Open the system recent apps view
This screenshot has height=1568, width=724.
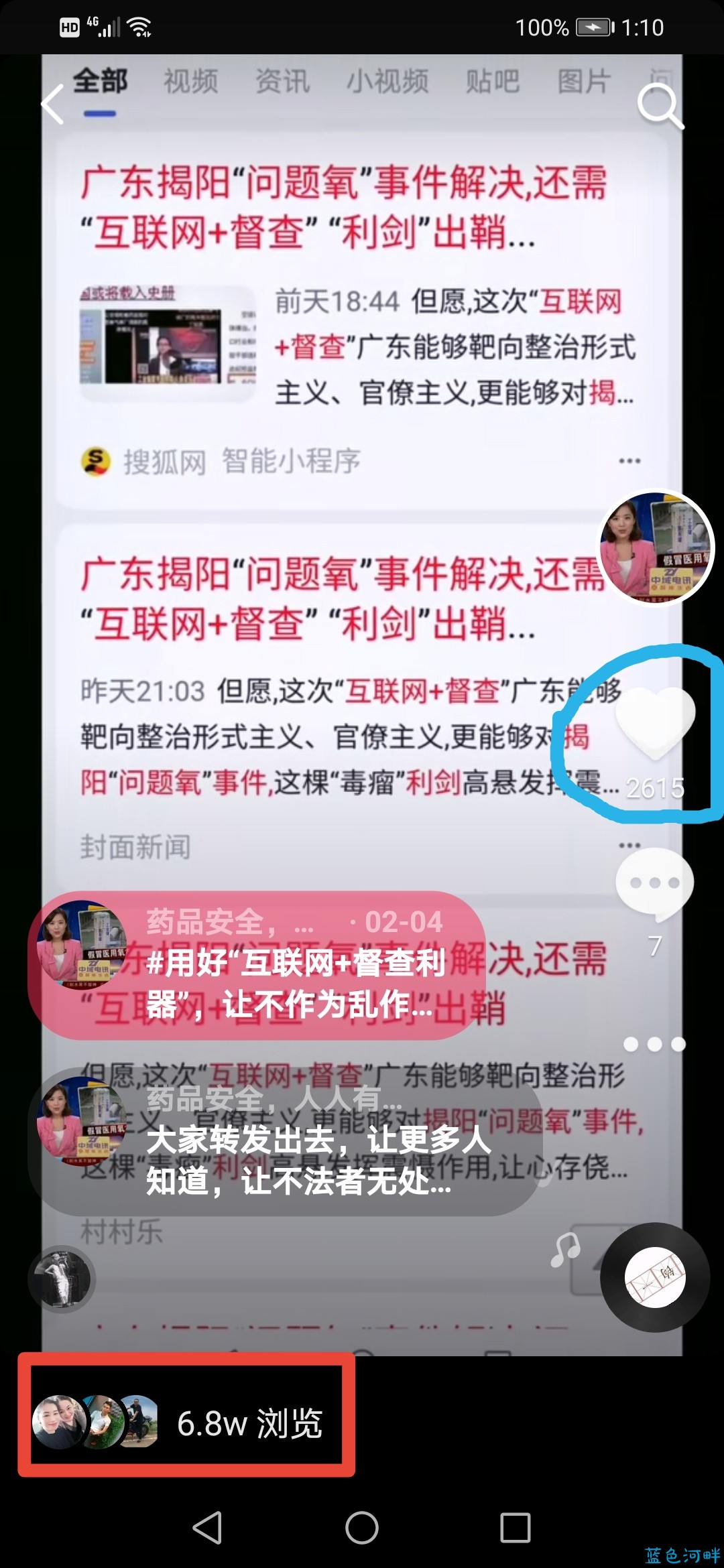point(515,1528)
